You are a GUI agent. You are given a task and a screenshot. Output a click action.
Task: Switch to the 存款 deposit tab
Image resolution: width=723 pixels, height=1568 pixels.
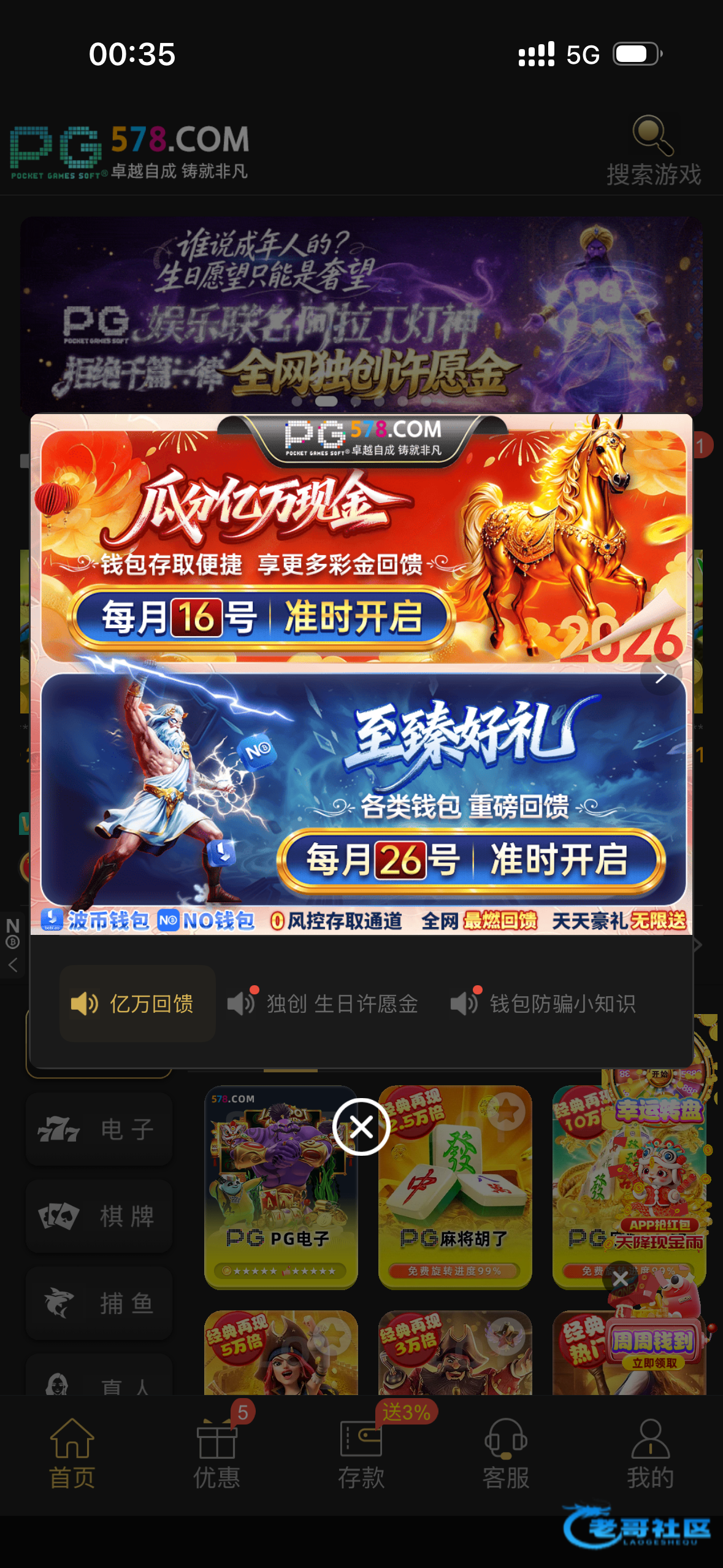(361, 1454)
